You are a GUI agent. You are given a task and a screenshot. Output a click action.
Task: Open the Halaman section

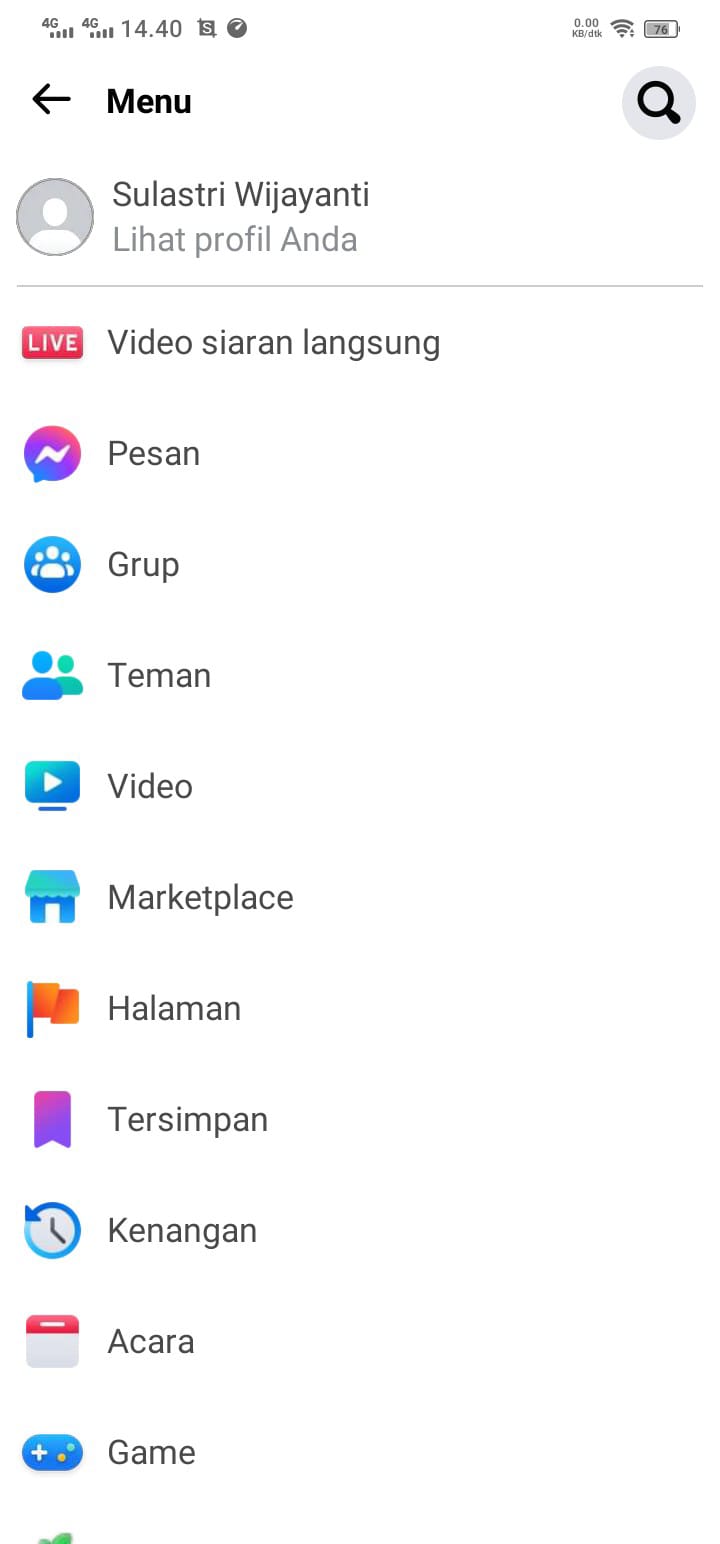(x=174, y=1009)
